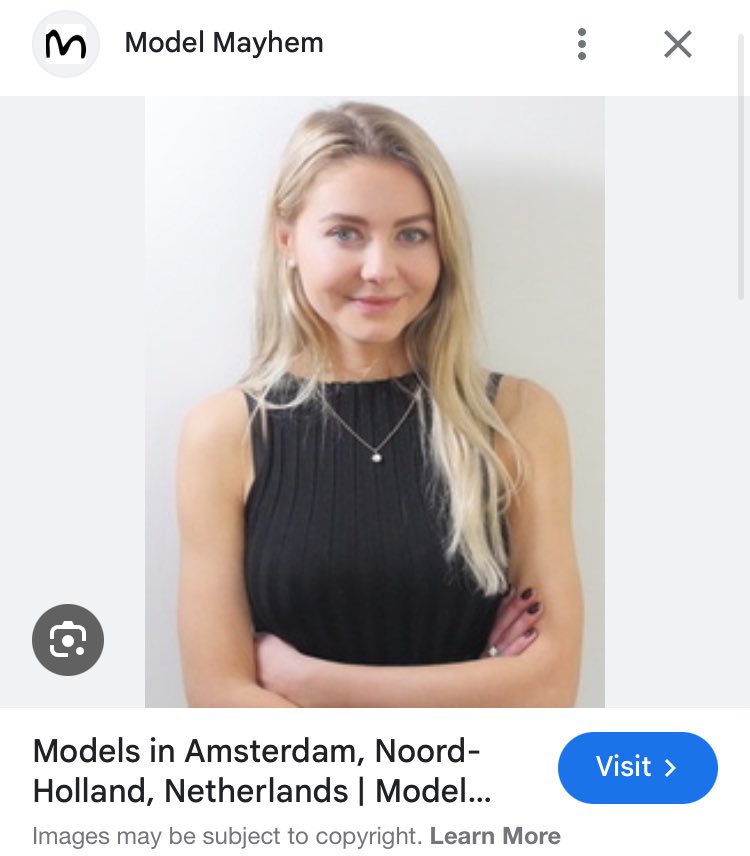
Task: Search this image with Google Lens
Action: pyautogui.click(x=68, y=639)
